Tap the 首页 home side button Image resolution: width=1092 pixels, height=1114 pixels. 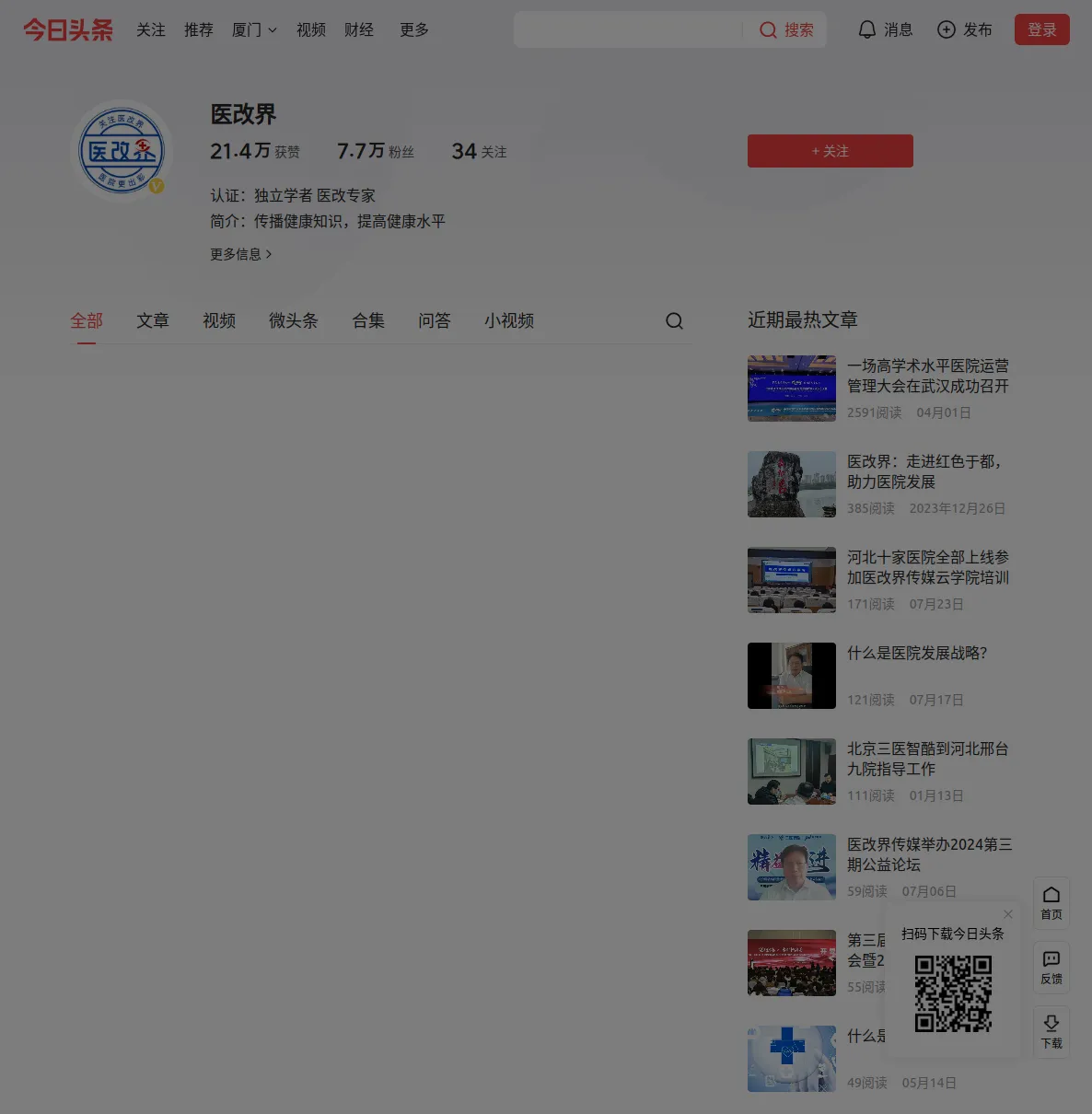click(x=1051, y=902)
